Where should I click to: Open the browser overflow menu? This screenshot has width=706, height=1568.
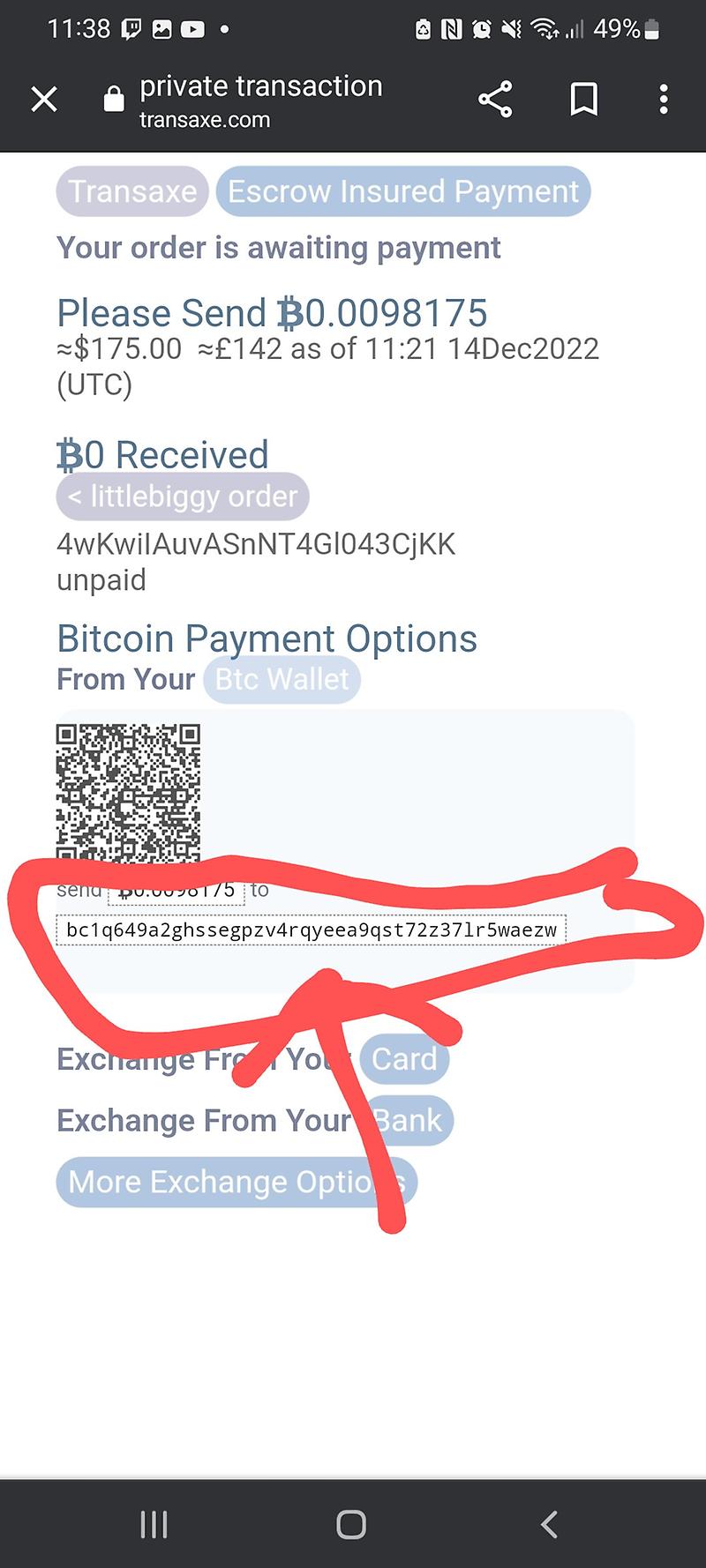pyautogui.click(x=664, y=100)
